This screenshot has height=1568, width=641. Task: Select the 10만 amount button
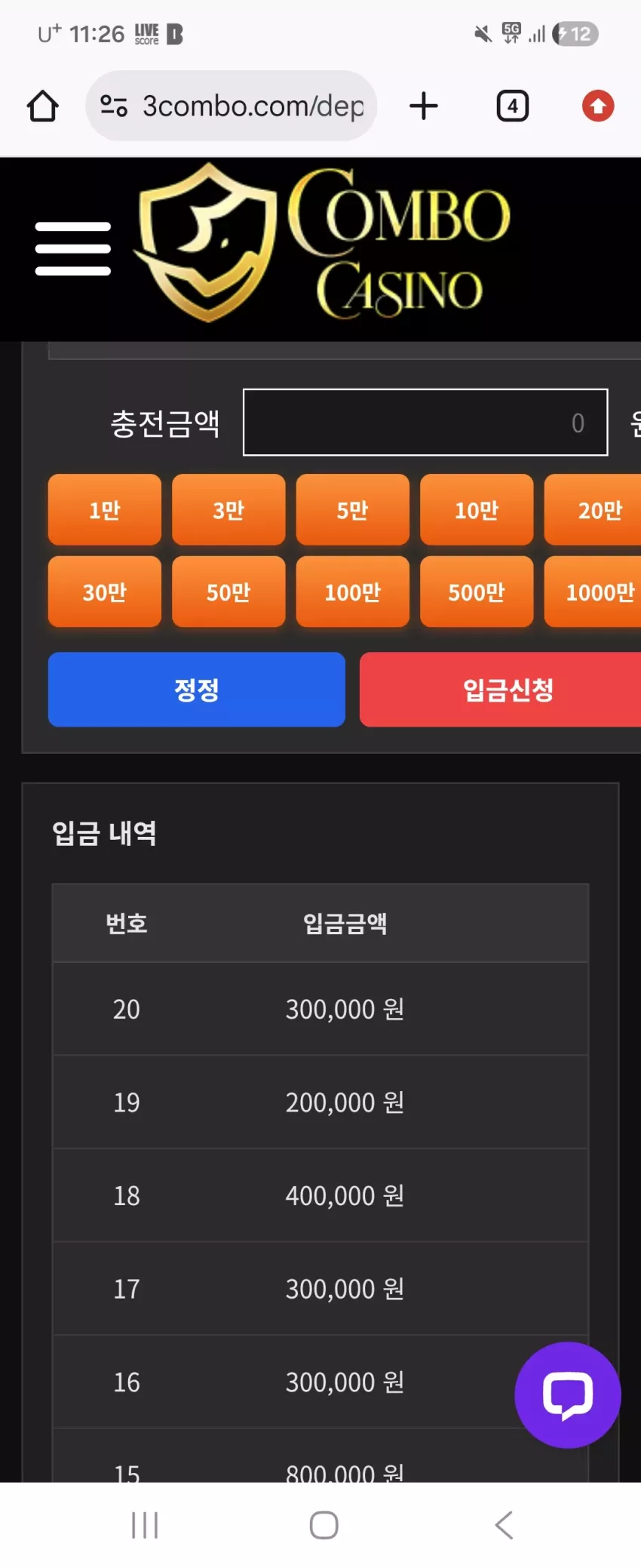coord(477,510)
